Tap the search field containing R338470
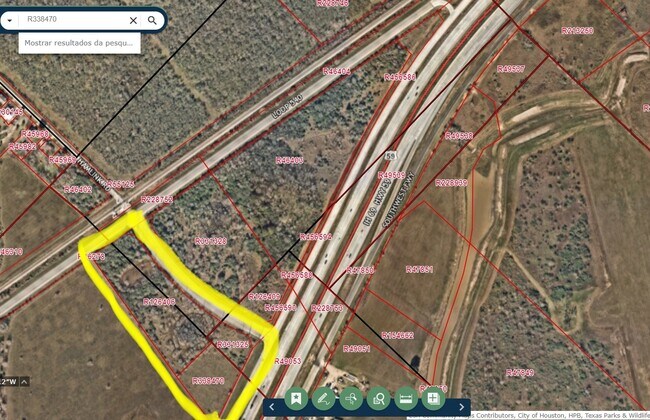The image size is (650, 420). click(x=72, y=20)
